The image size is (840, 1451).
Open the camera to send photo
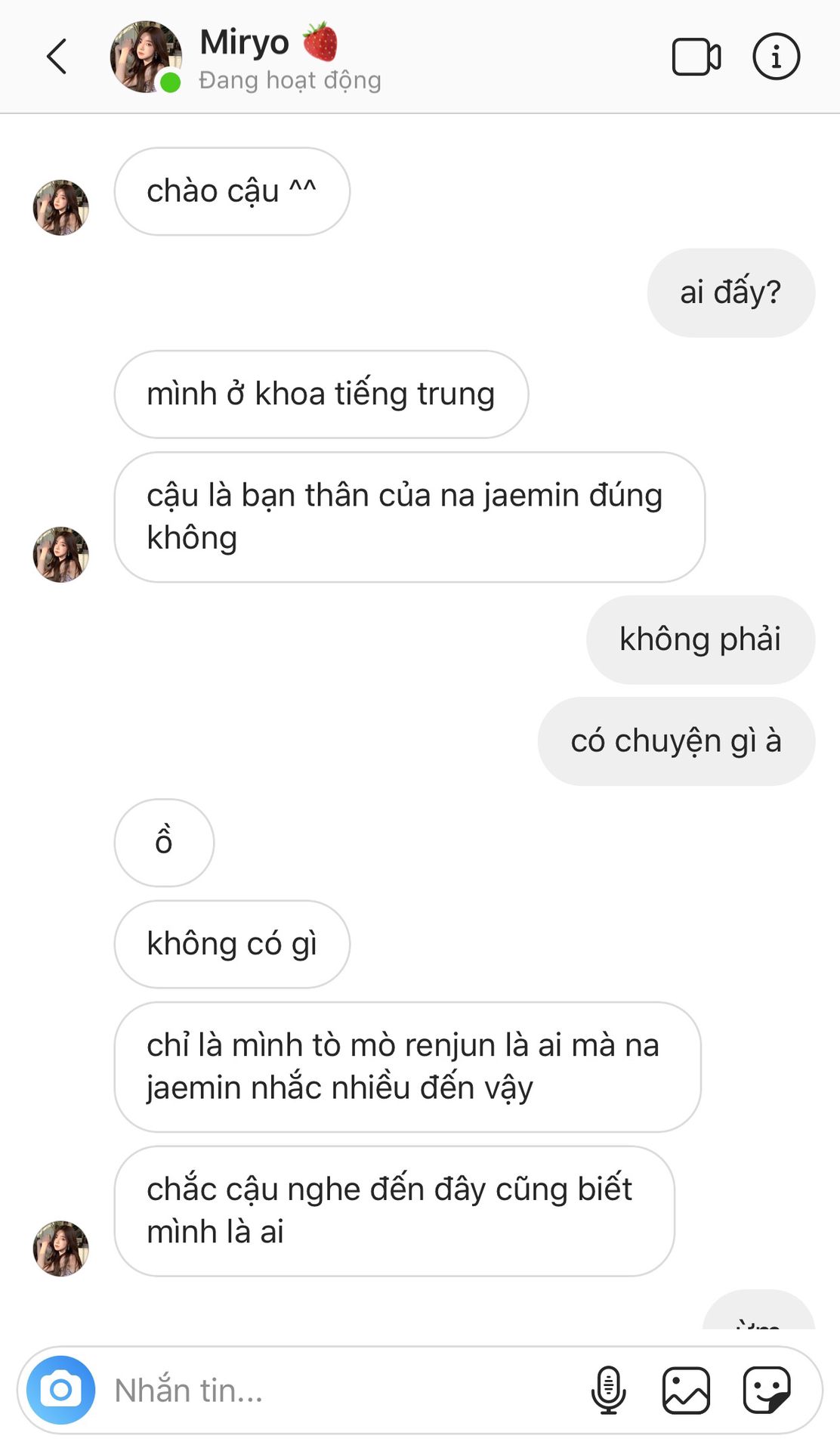click(x=61, y=1389)
